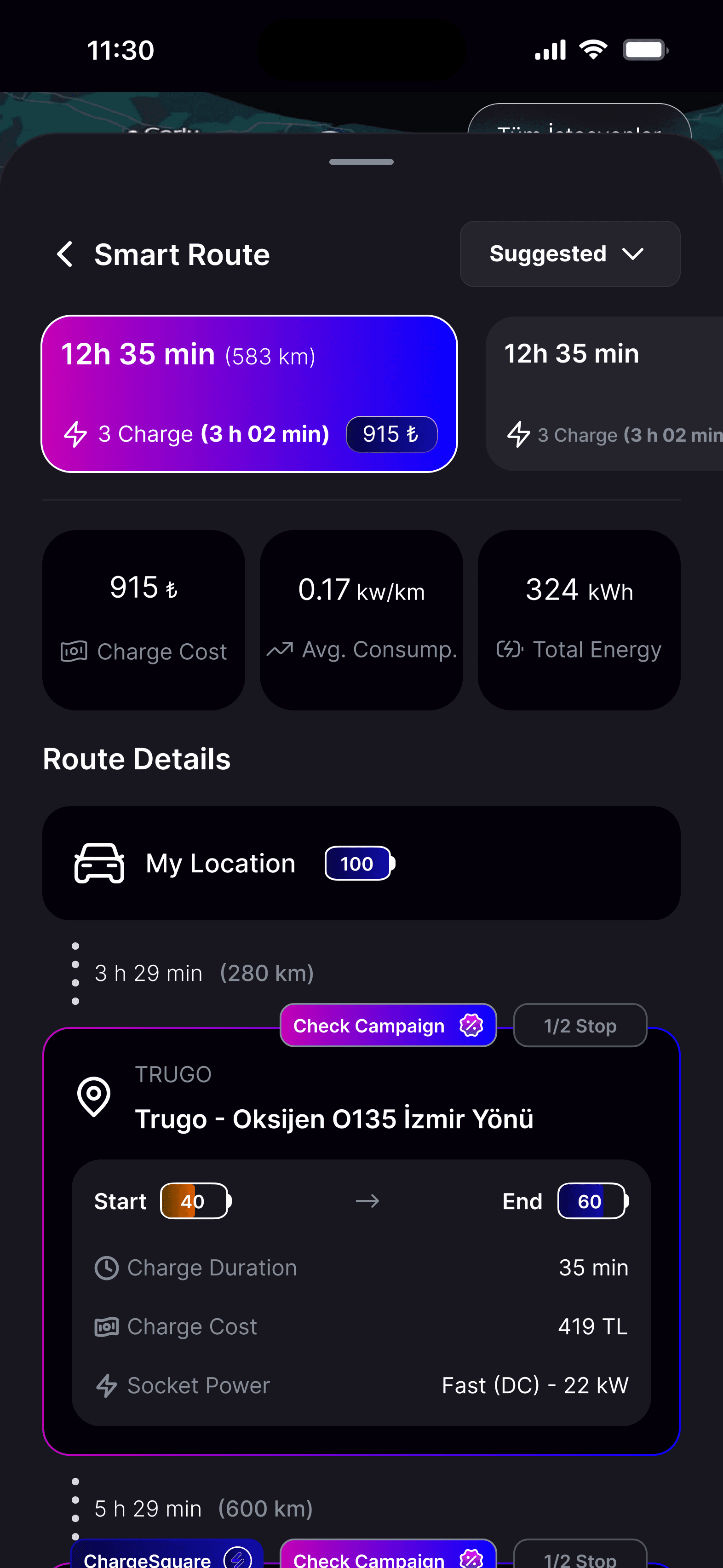Select the highlighted 583 km route card
This screenshot has width=723, height=1568.
pos(249,393)
